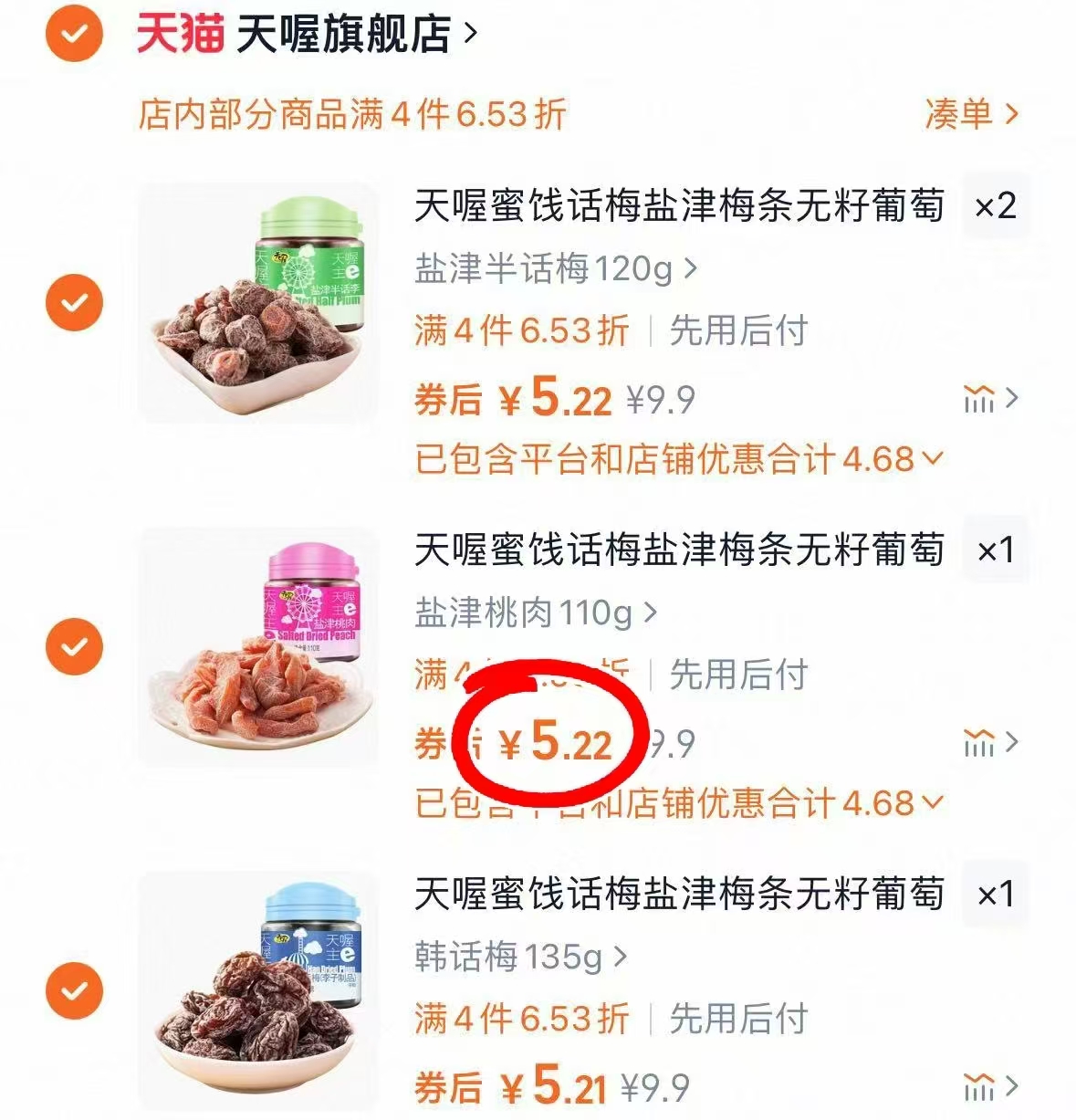Open the price history chart for 盐津桃肉

click(x=981, y=742)
